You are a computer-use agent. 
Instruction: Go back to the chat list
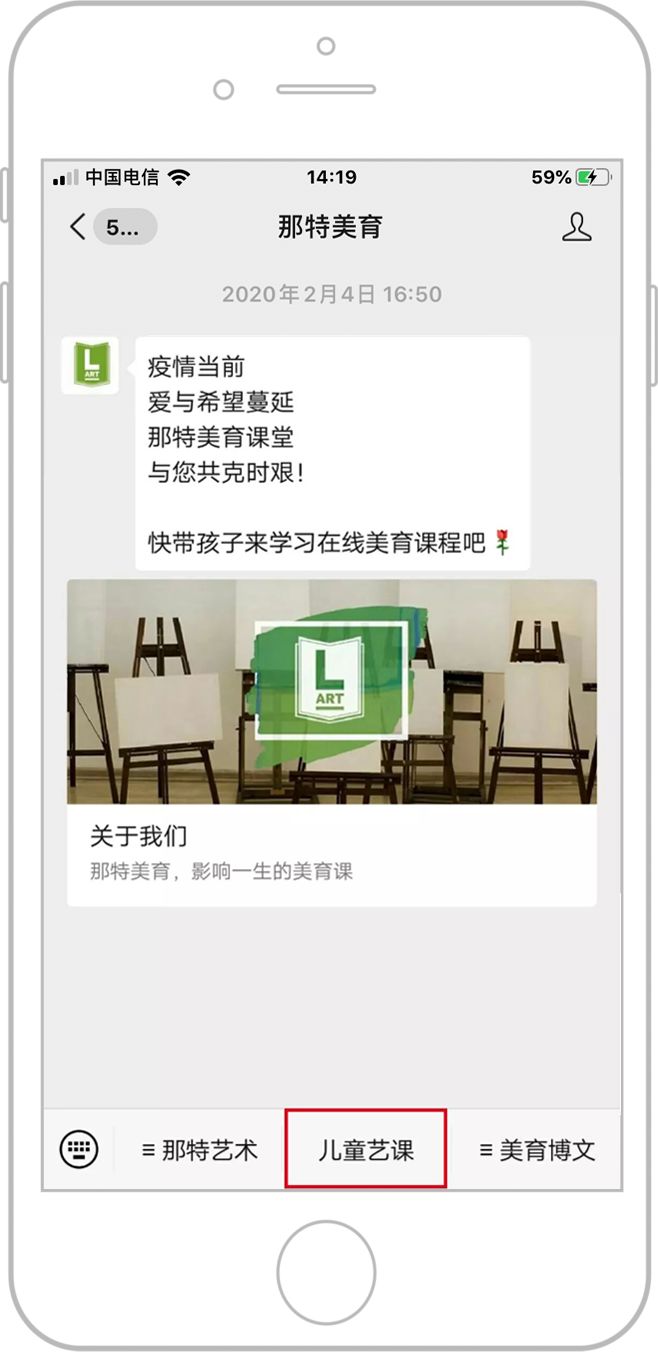coord(110,227)
